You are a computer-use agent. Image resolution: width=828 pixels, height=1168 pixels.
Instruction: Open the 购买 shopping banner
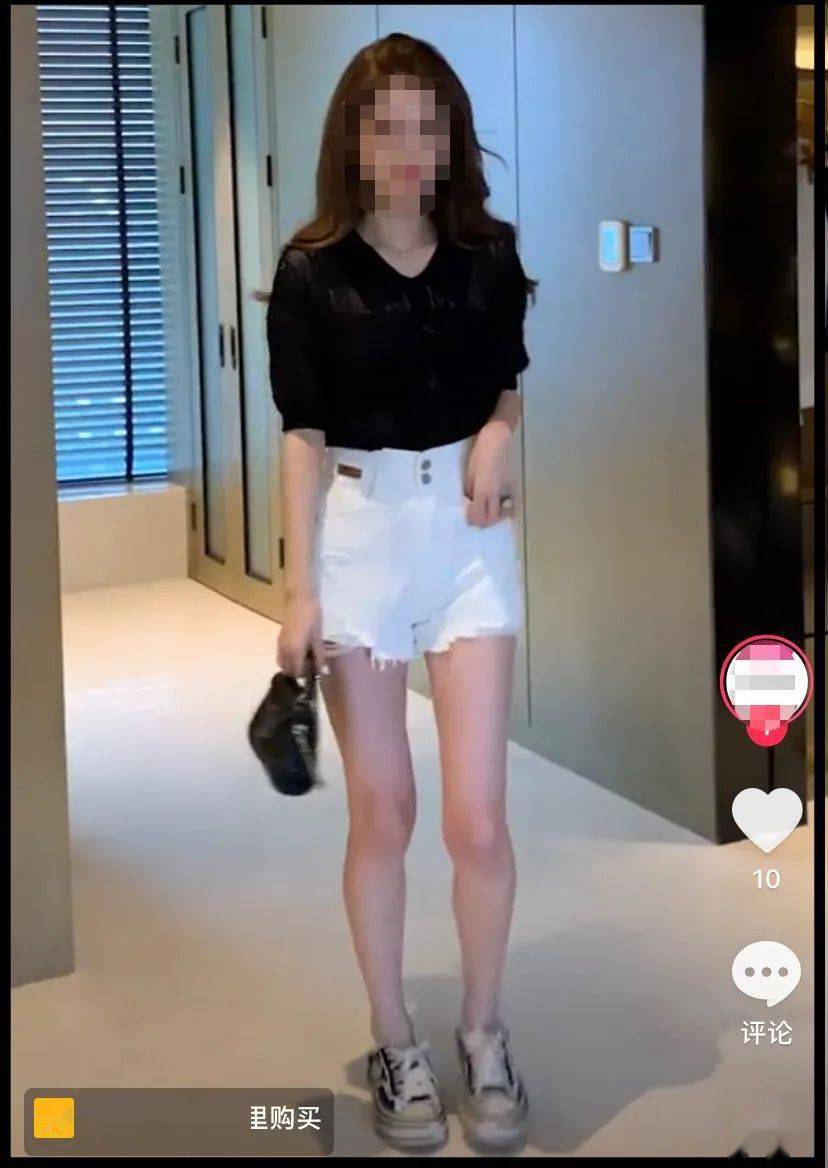click(x=180, y=1119)
